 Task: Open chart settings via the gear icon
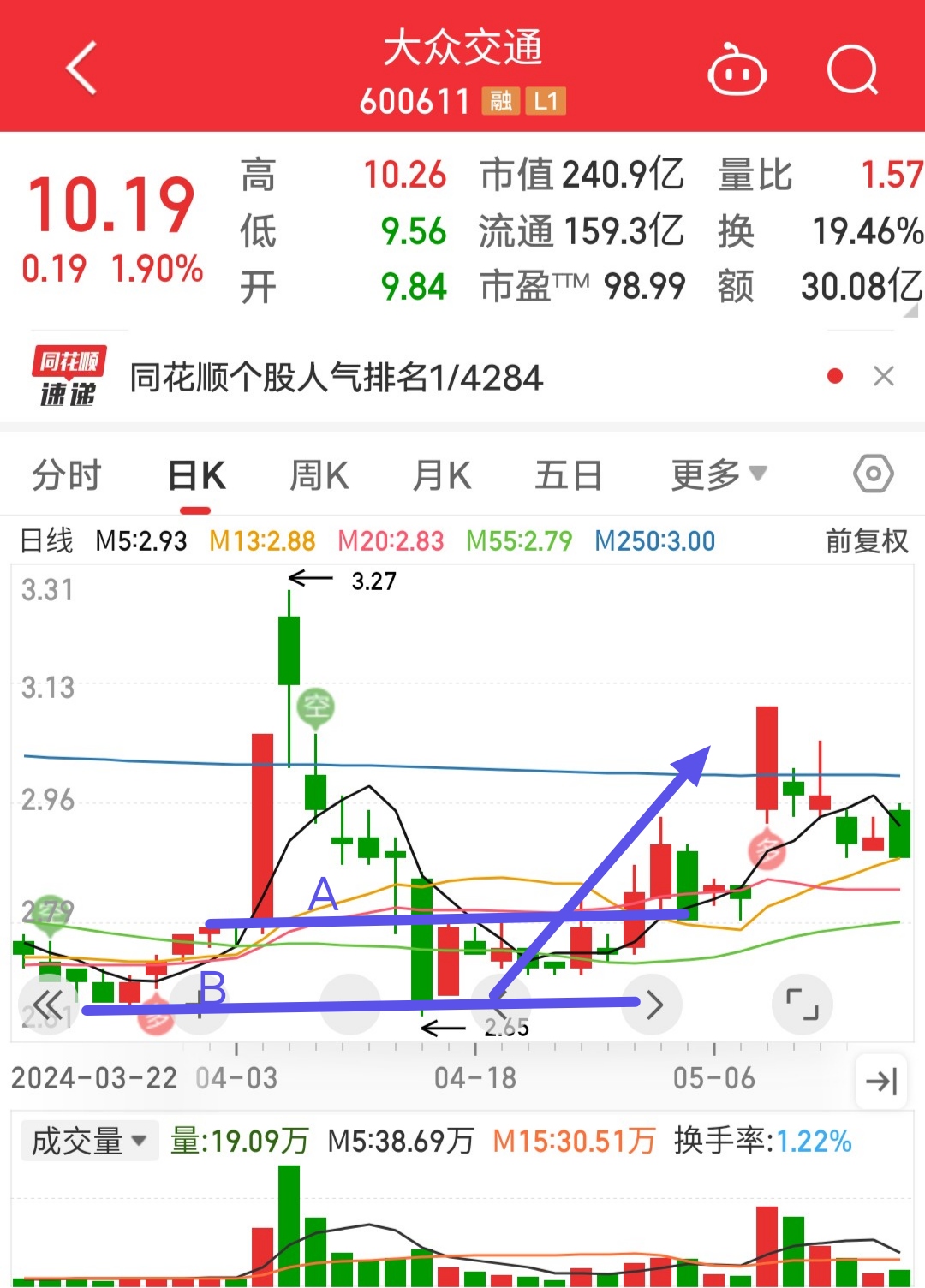[873, 473]
